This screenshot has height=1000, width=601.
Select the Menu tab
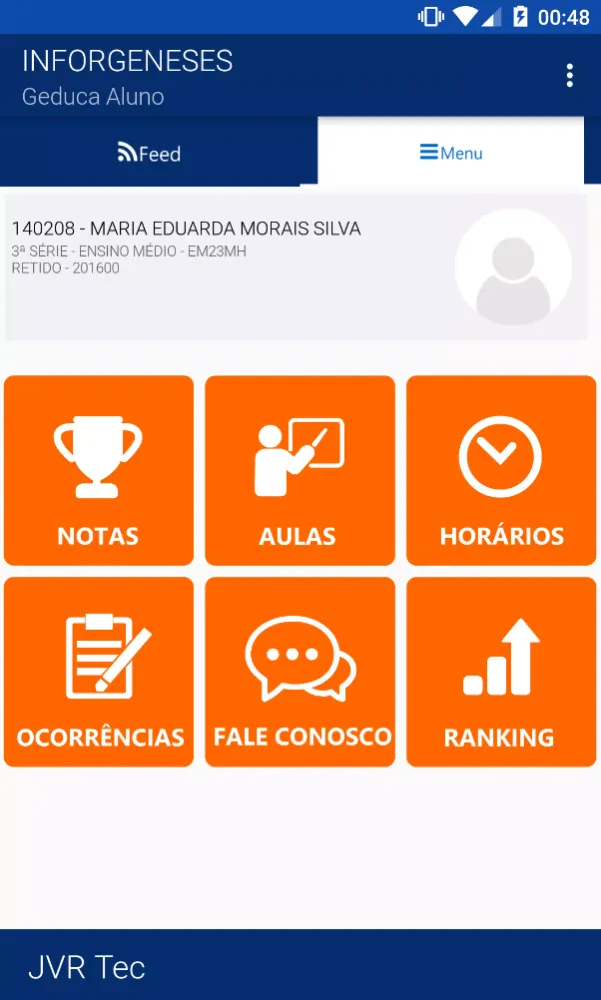450,153
